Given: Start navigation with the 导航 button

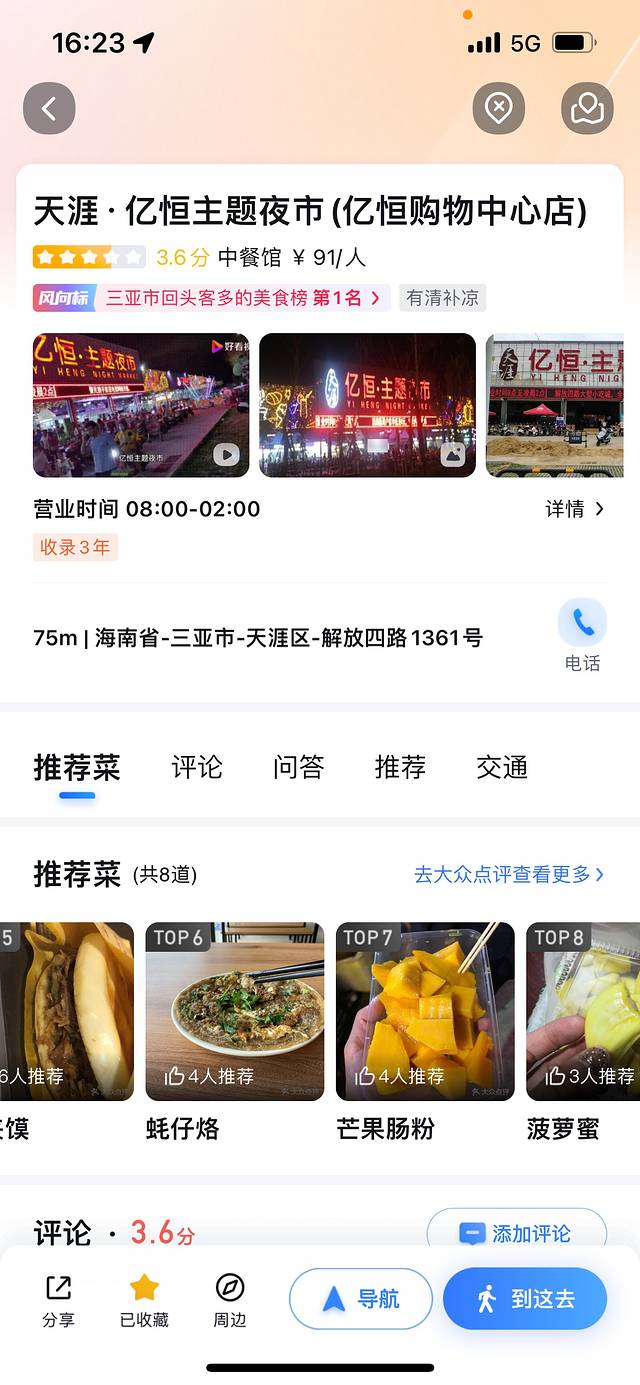Looking at the screenshot, I should (x=361, y=1299).
